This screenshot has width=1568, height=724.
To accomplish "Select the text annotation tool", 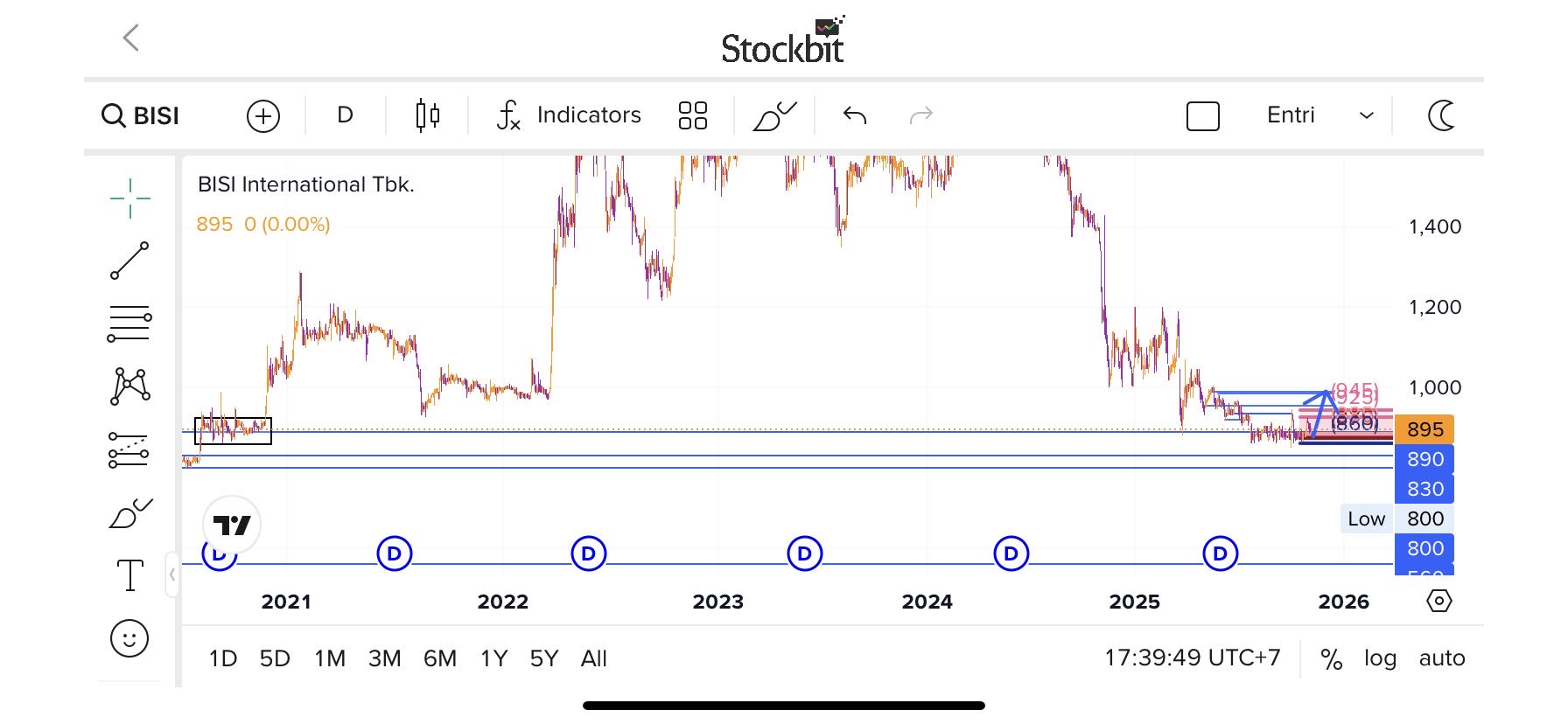I will click(129, 575).
